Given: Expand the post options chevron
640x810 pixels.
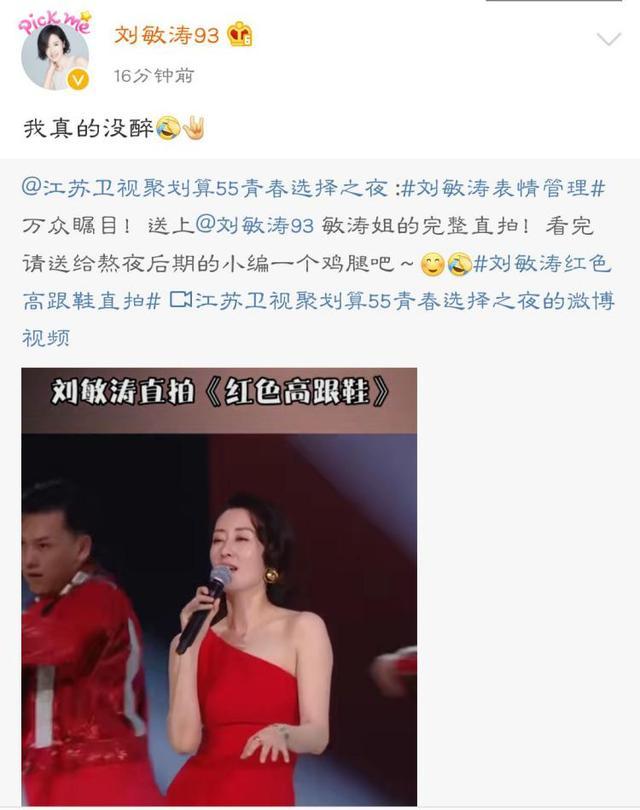Looking at the screenshot, I should pos(608,40).
